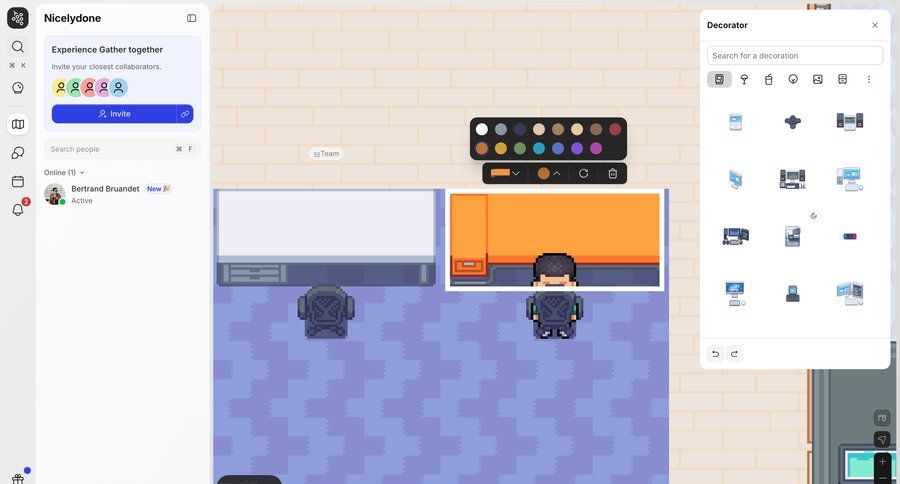Undo the last decoration change

[x=715, y=353]
